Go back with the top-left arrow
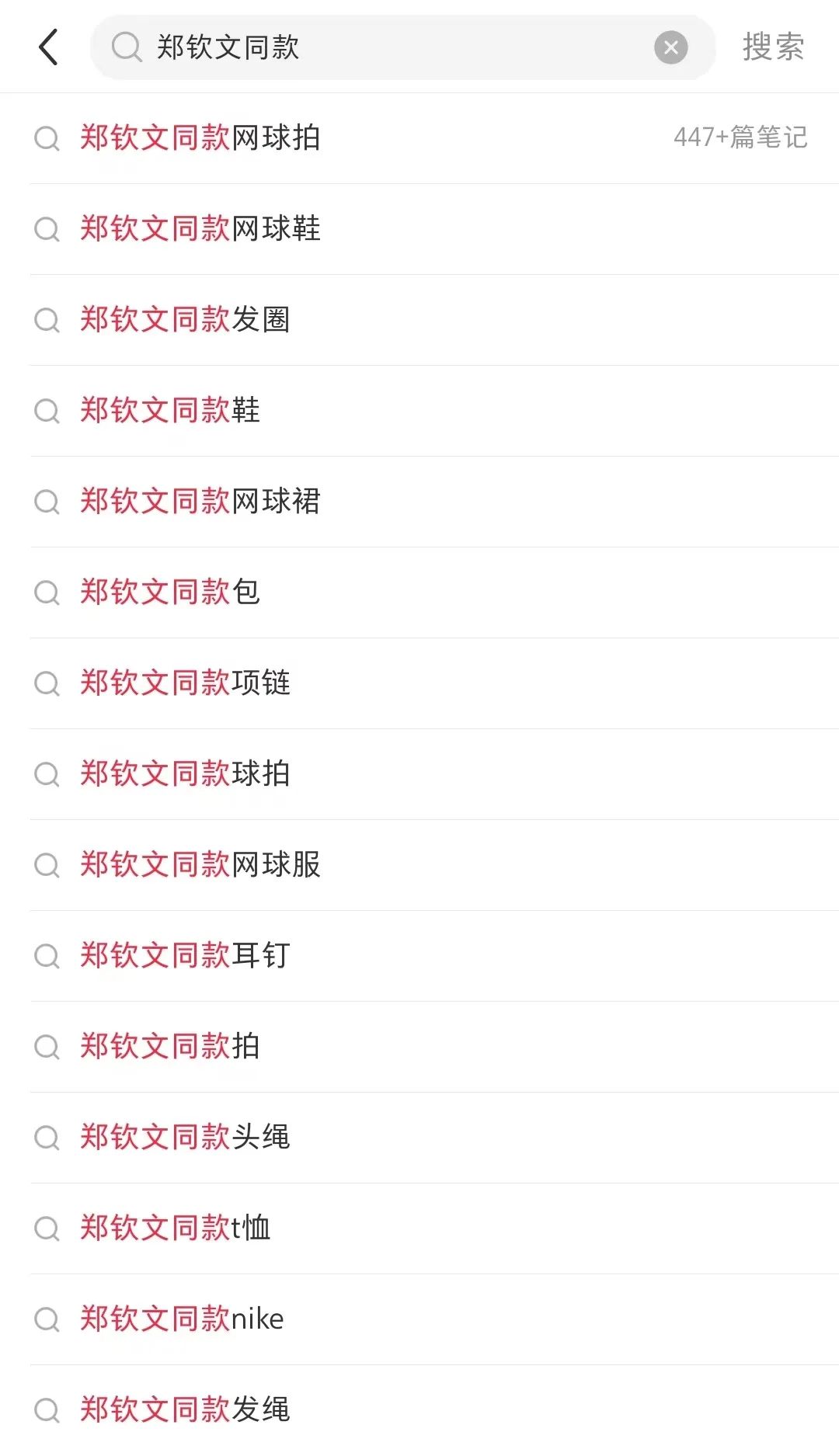The height and width of the screenshot is (1456, 839). pos(48,47)
